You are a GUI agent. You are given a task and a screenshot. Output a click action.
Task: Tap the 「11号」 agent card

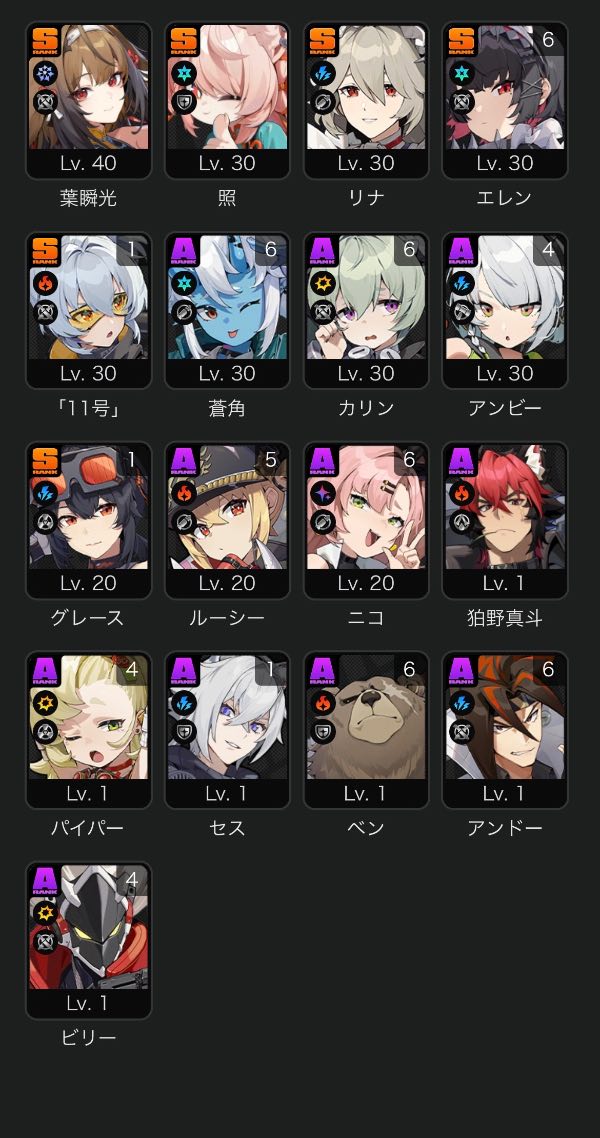point(88,310)
